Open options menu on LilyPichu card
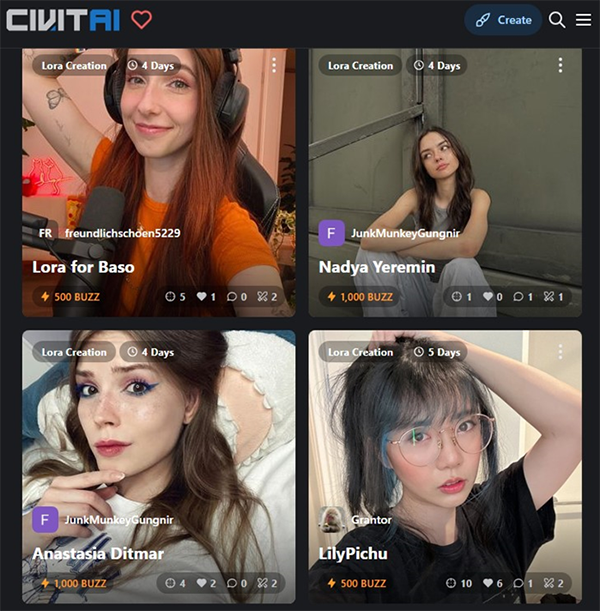 (x=560, y=352)
